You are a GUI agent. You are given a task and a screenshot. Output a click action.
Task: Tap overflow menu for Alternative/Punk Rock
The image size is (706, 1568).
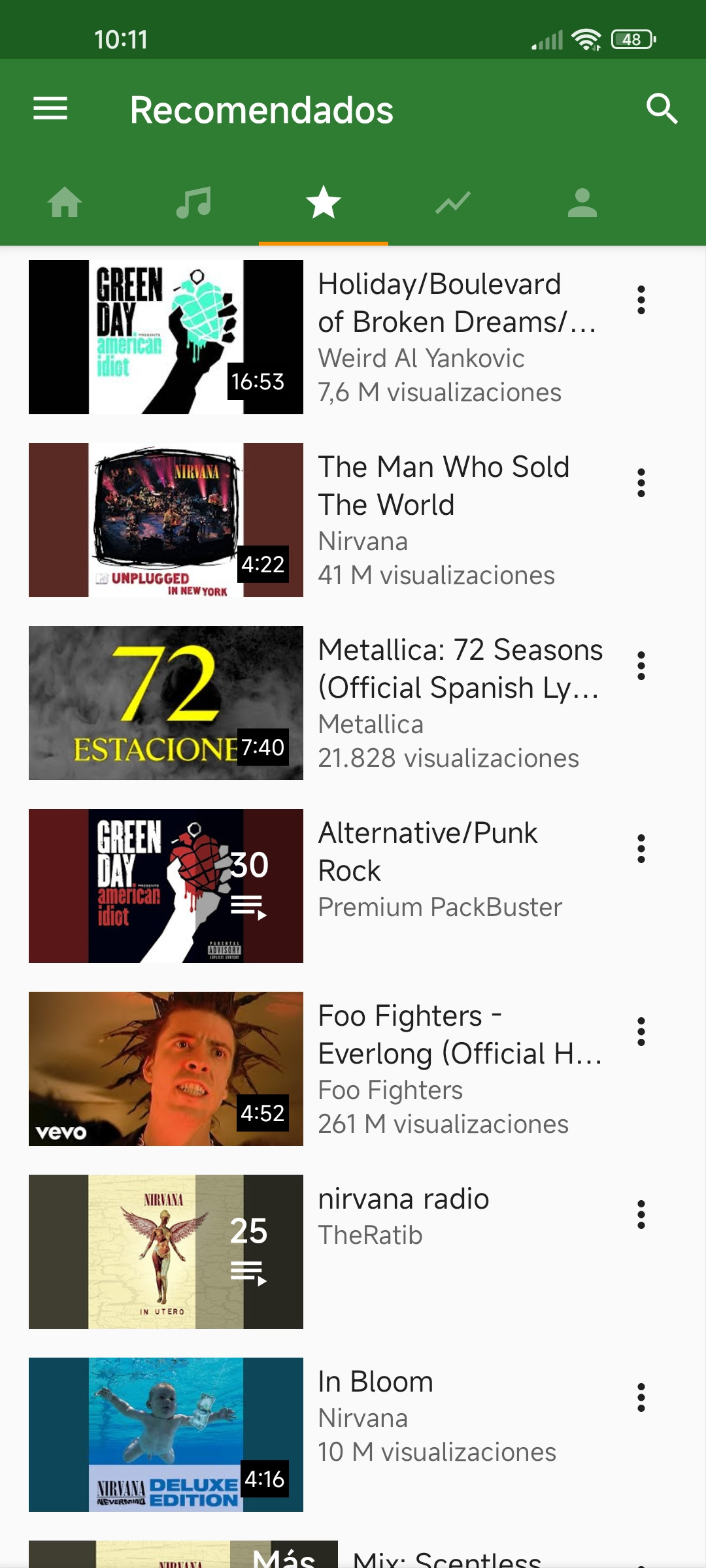click(641, 849)
